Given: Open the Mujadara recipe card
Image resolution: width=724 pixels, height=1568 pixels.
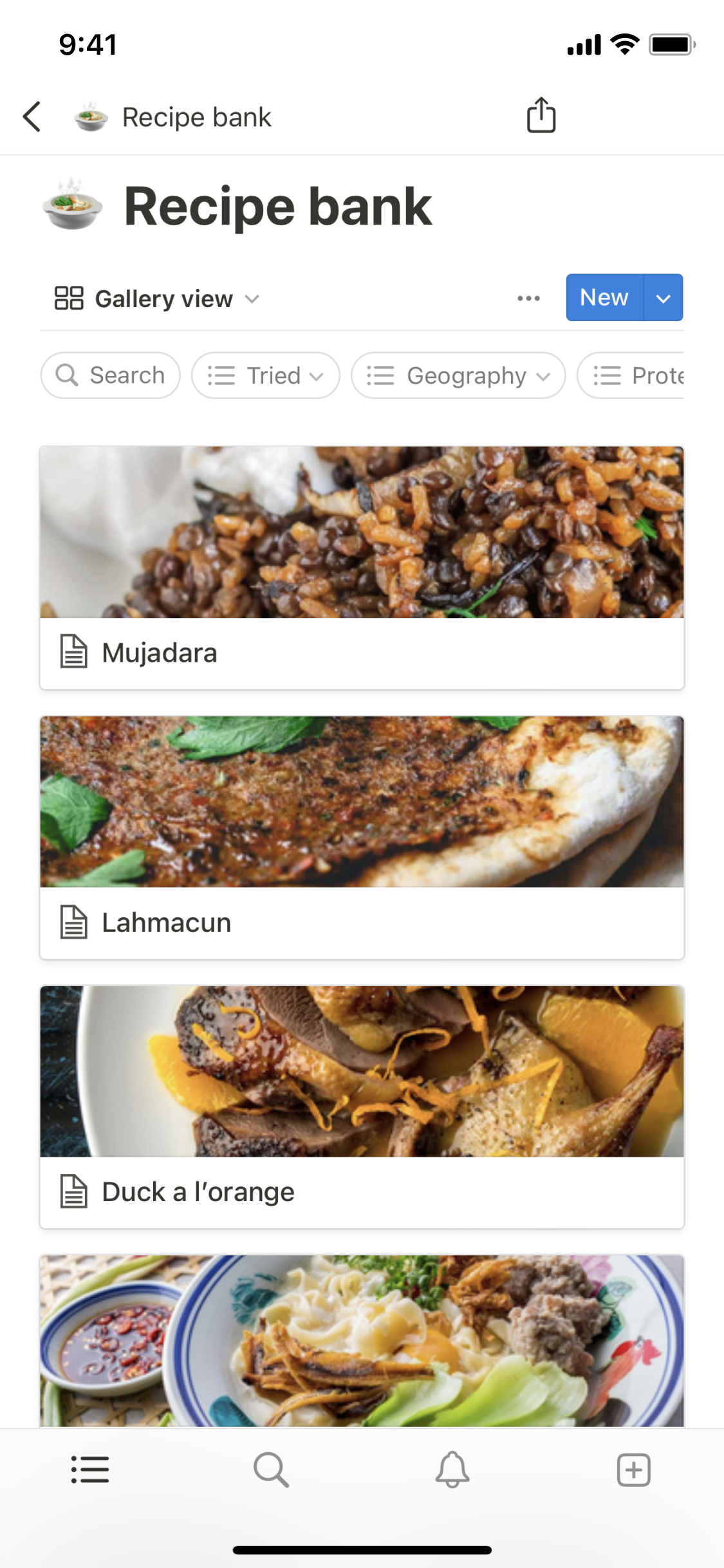Looking at the screenshot, I should [x=362, y=568].
